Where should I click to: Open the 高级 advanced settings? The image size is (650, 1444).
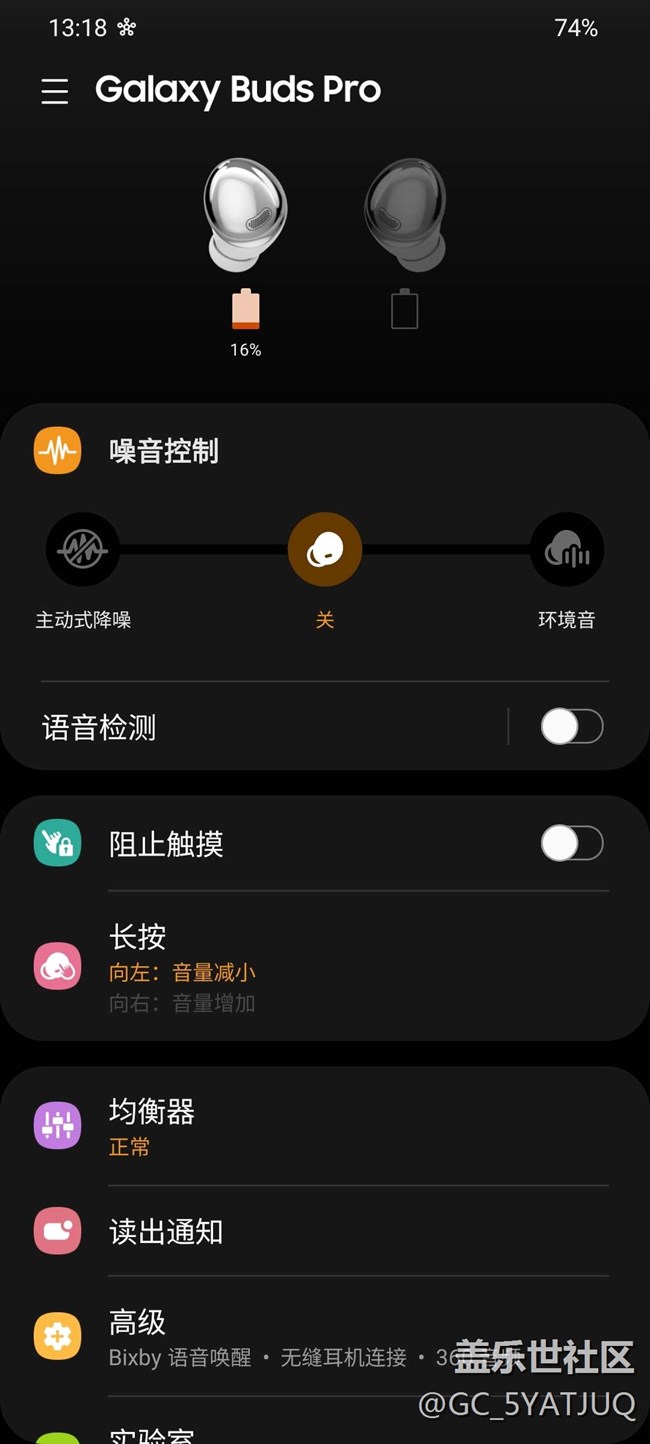click(x=325, y=1336)
